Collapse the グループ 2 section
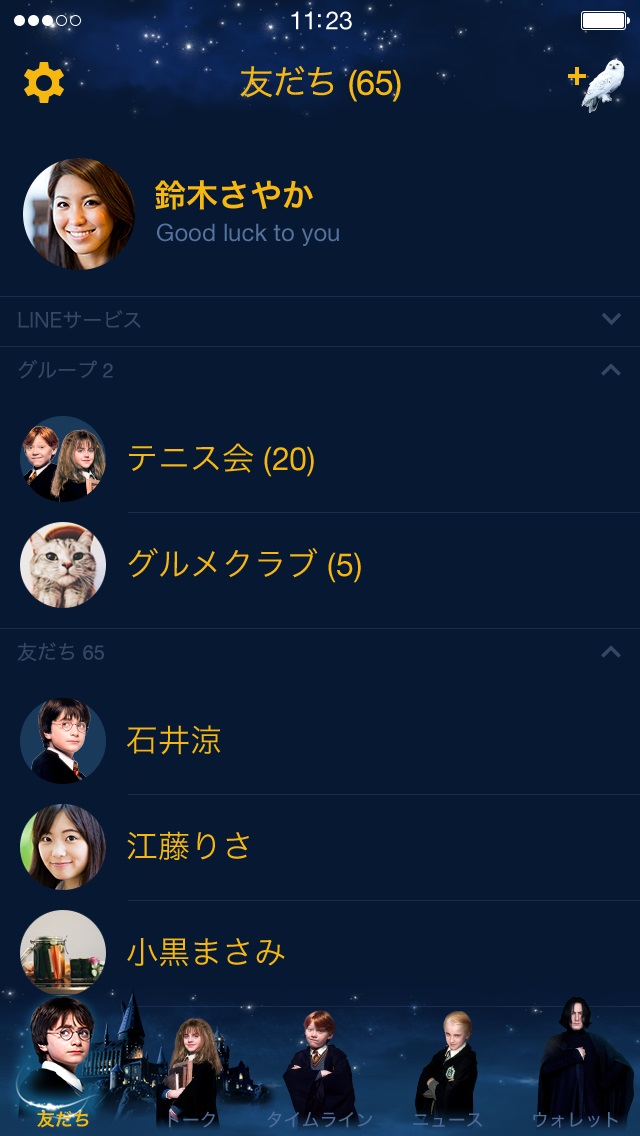Viewport: 640px width, 1136px height. point(611,370)
